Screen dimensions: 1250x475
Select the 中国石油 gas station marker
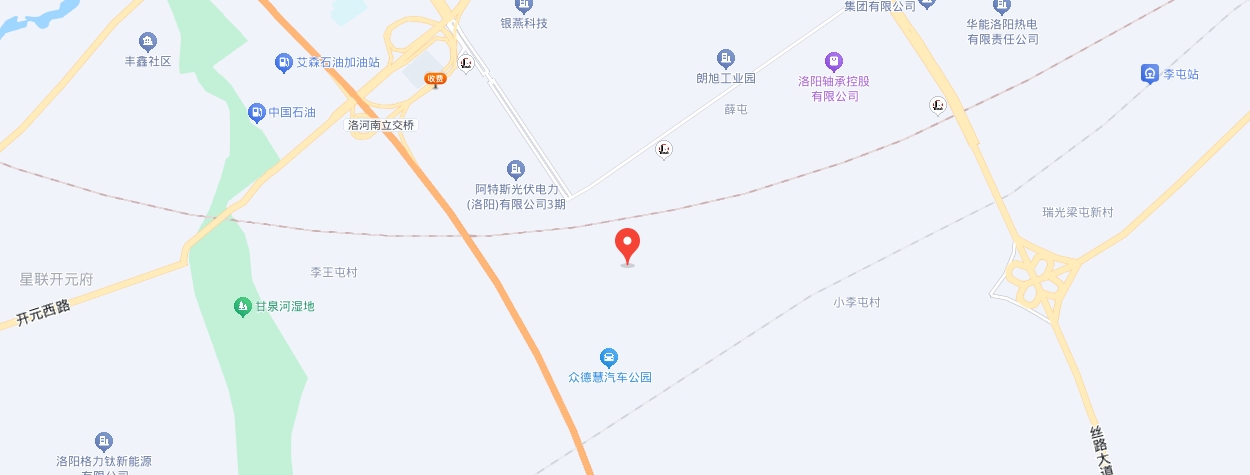coord(257,112)
